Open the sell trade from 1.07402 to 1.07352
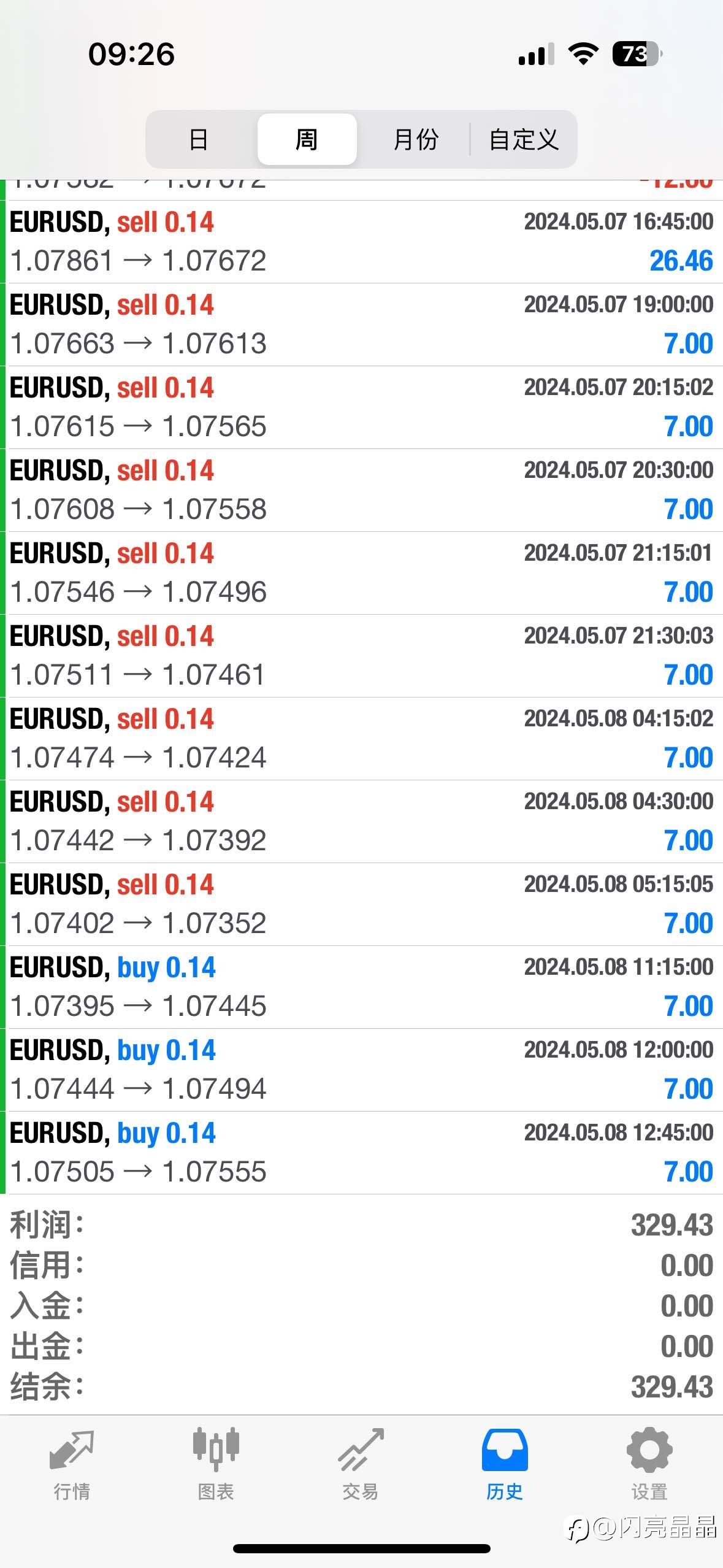Screen dimensions: 723x1568 pos(361,904)
